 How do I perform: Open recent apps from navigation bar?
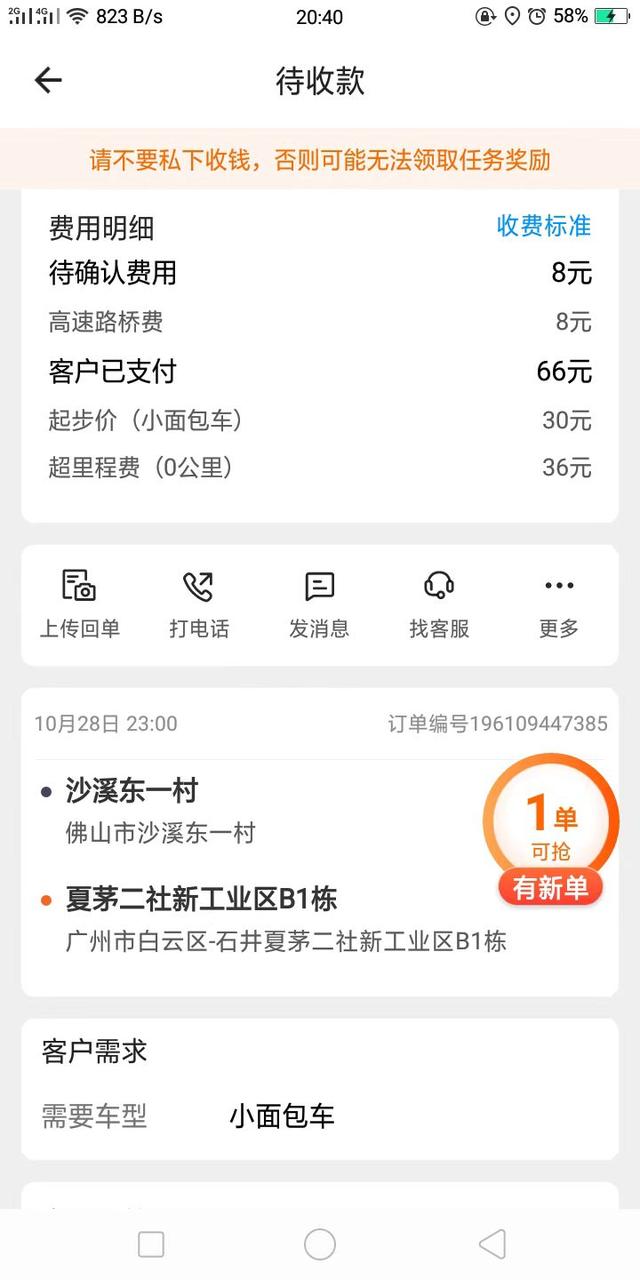[x=151, y=1244]
